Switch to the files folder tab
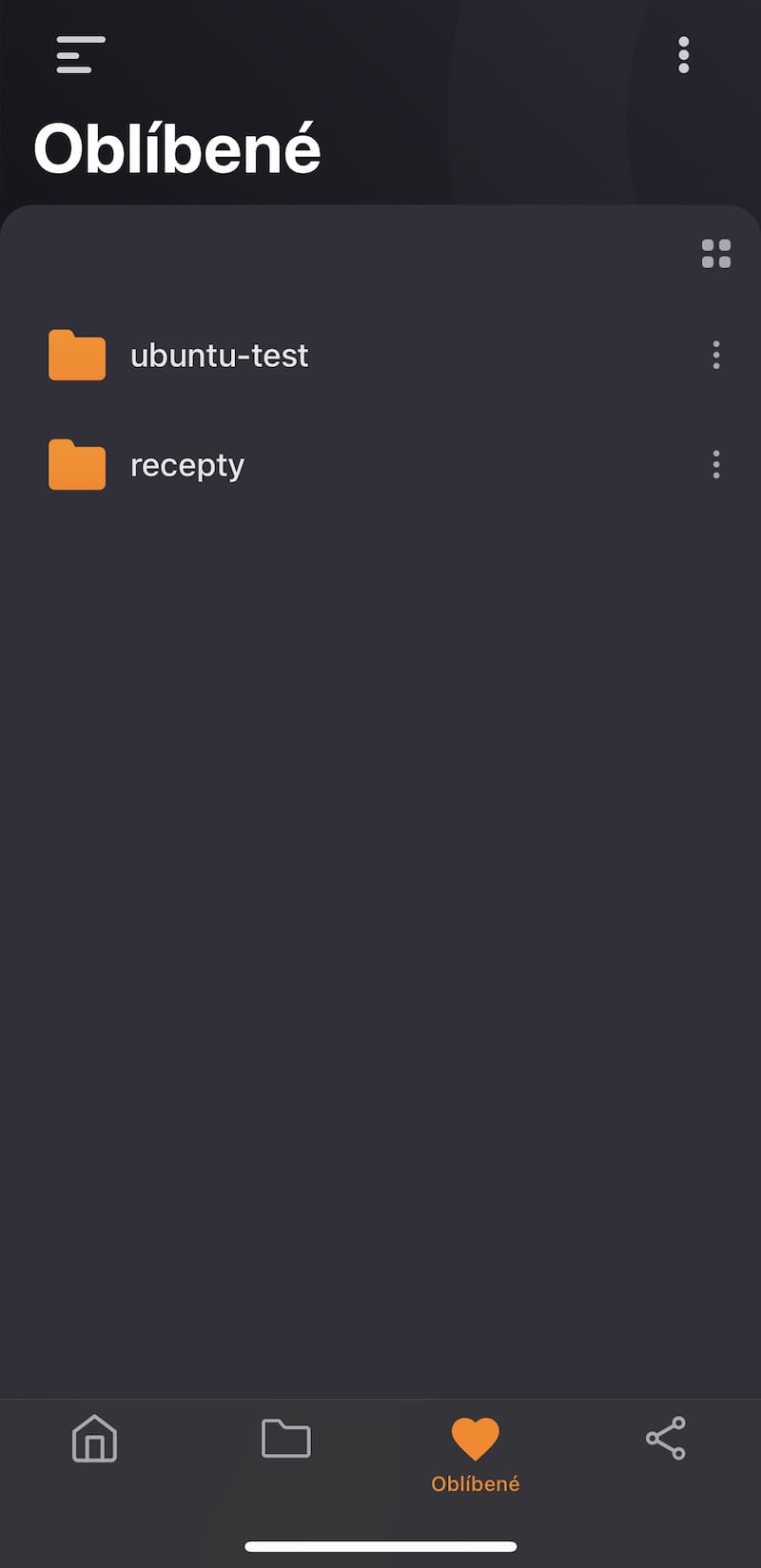The image size is (761, 1568). pos(285,1438)
